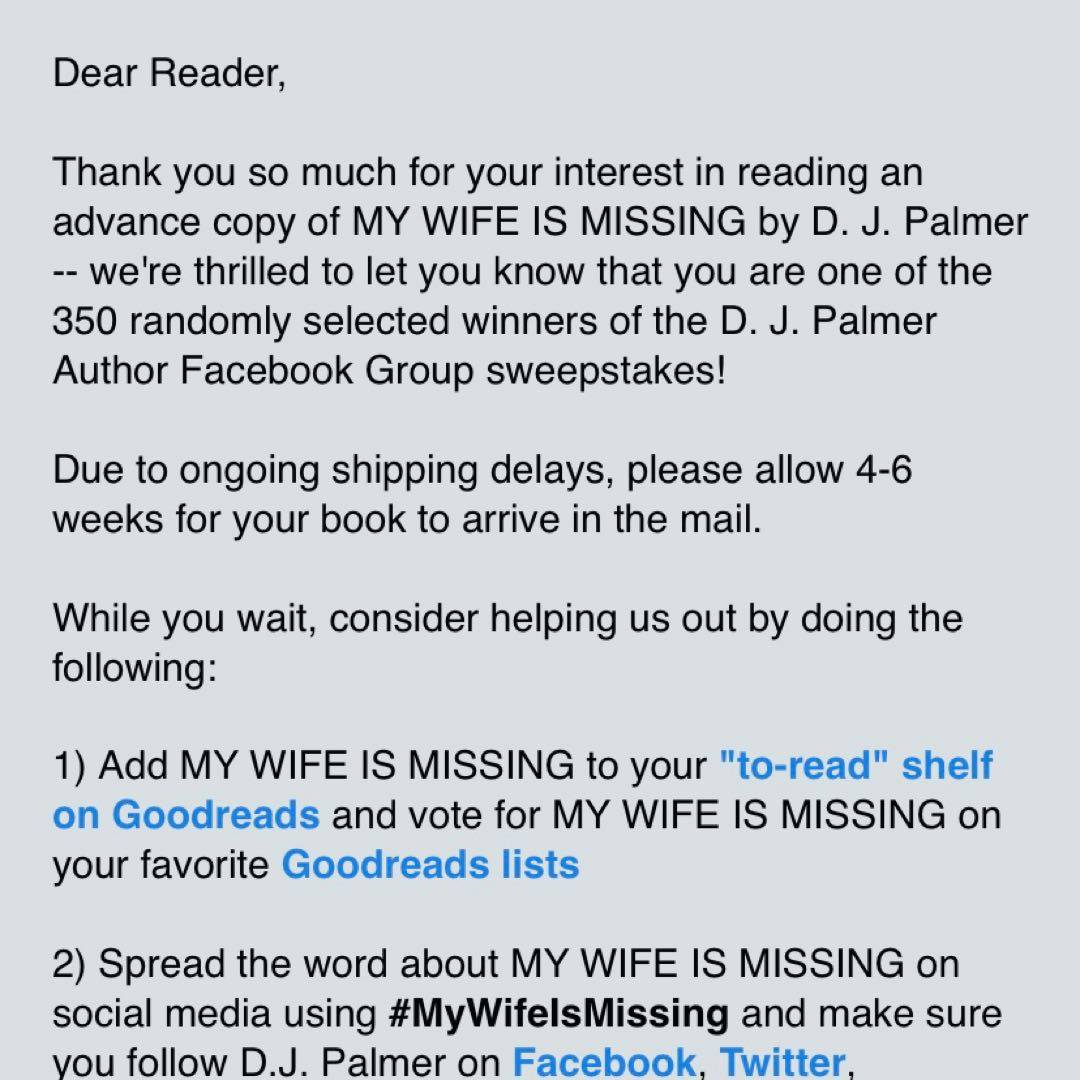The image size is (1080, 1080).
Task: Follow the Goodreads lists link
Action: click(x=430, y=864)
